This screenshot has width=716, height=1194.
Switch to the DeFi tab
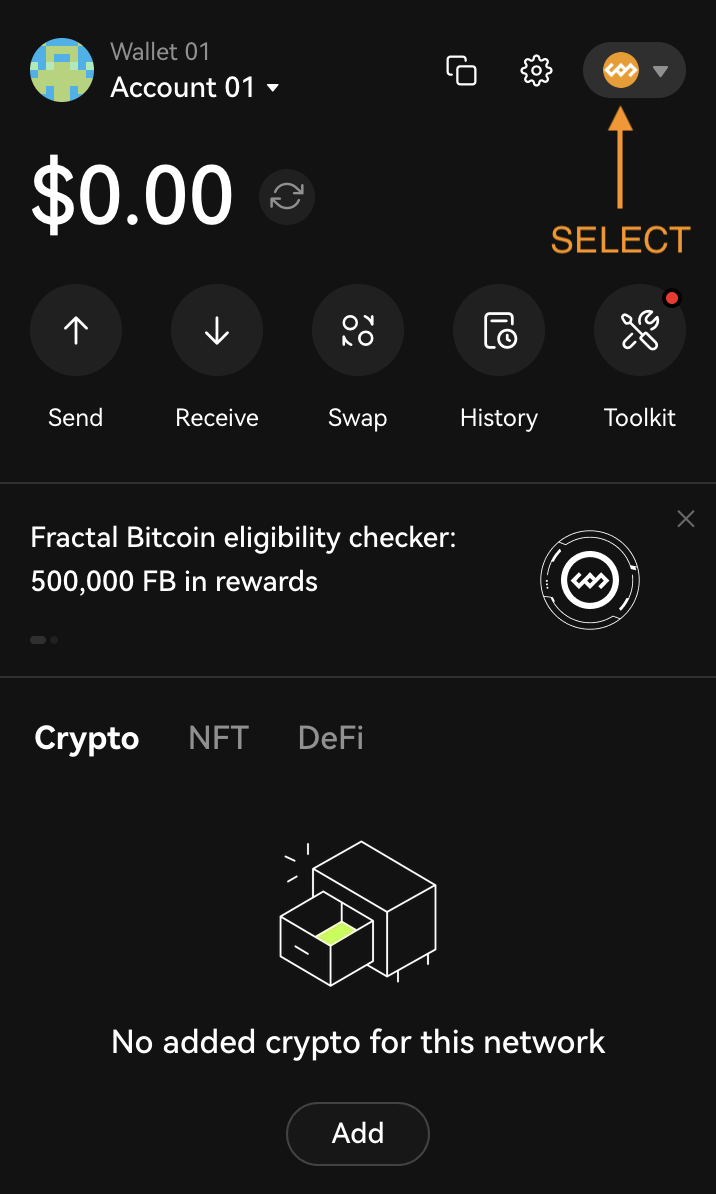tap(331, 738)
